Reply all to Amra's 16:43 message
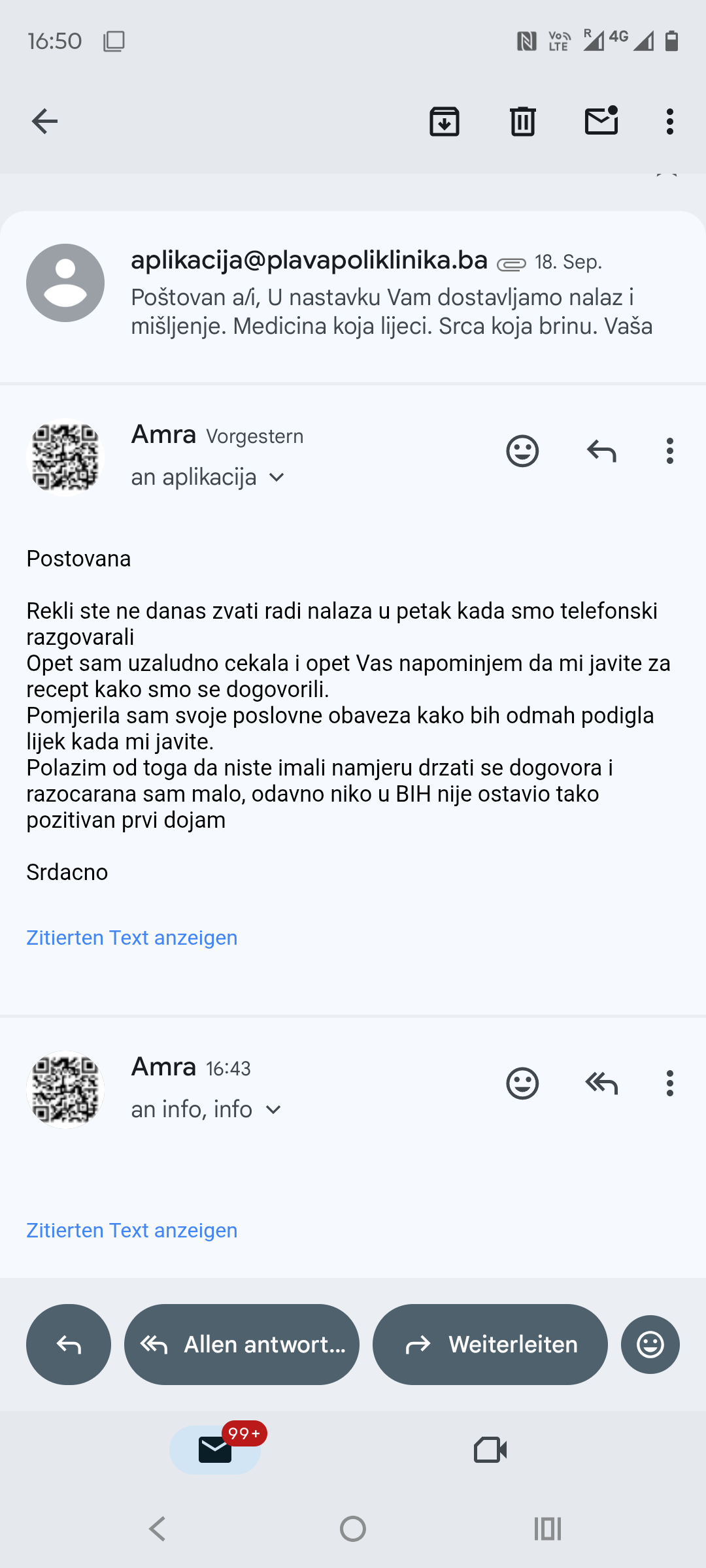 click(601, 1083)
